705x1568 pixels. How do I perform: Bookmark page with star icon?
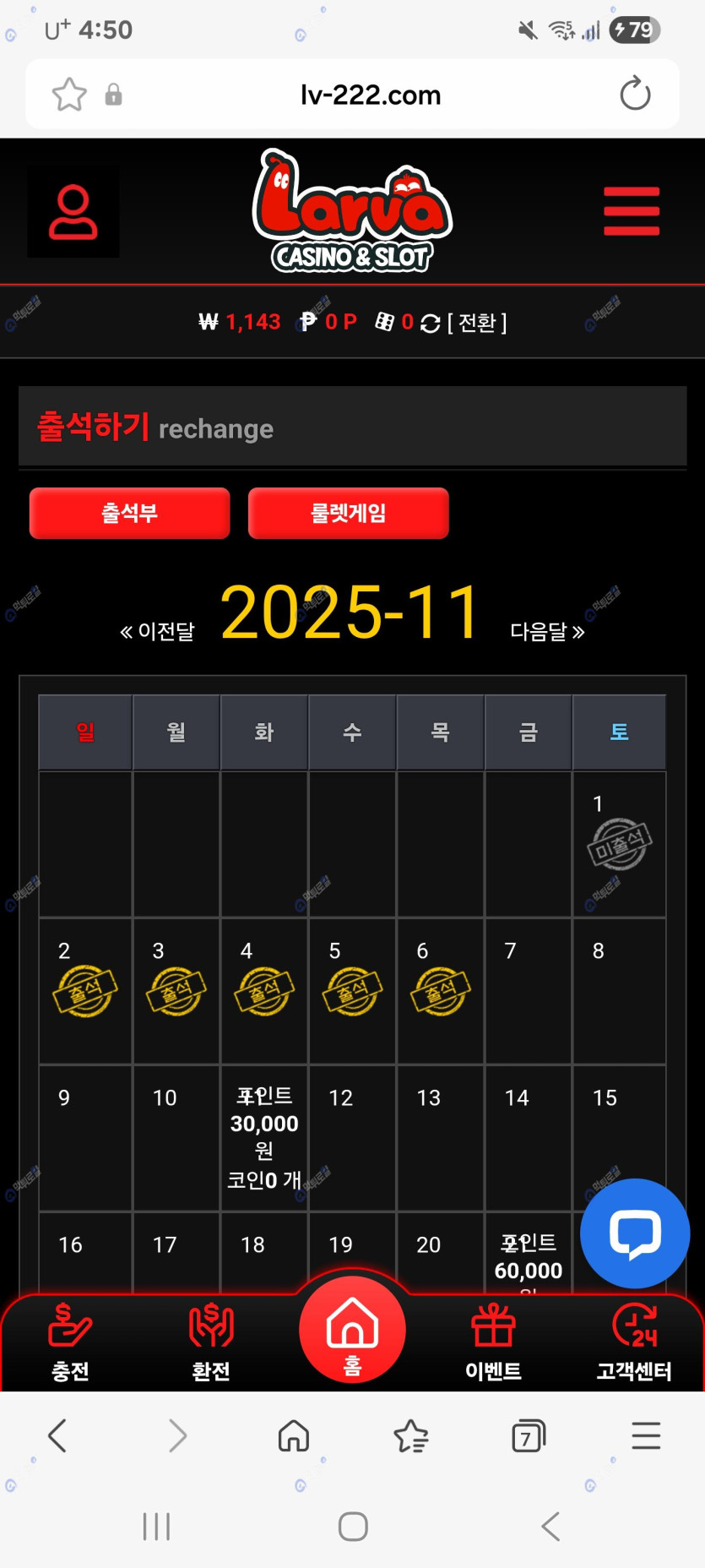69,94
